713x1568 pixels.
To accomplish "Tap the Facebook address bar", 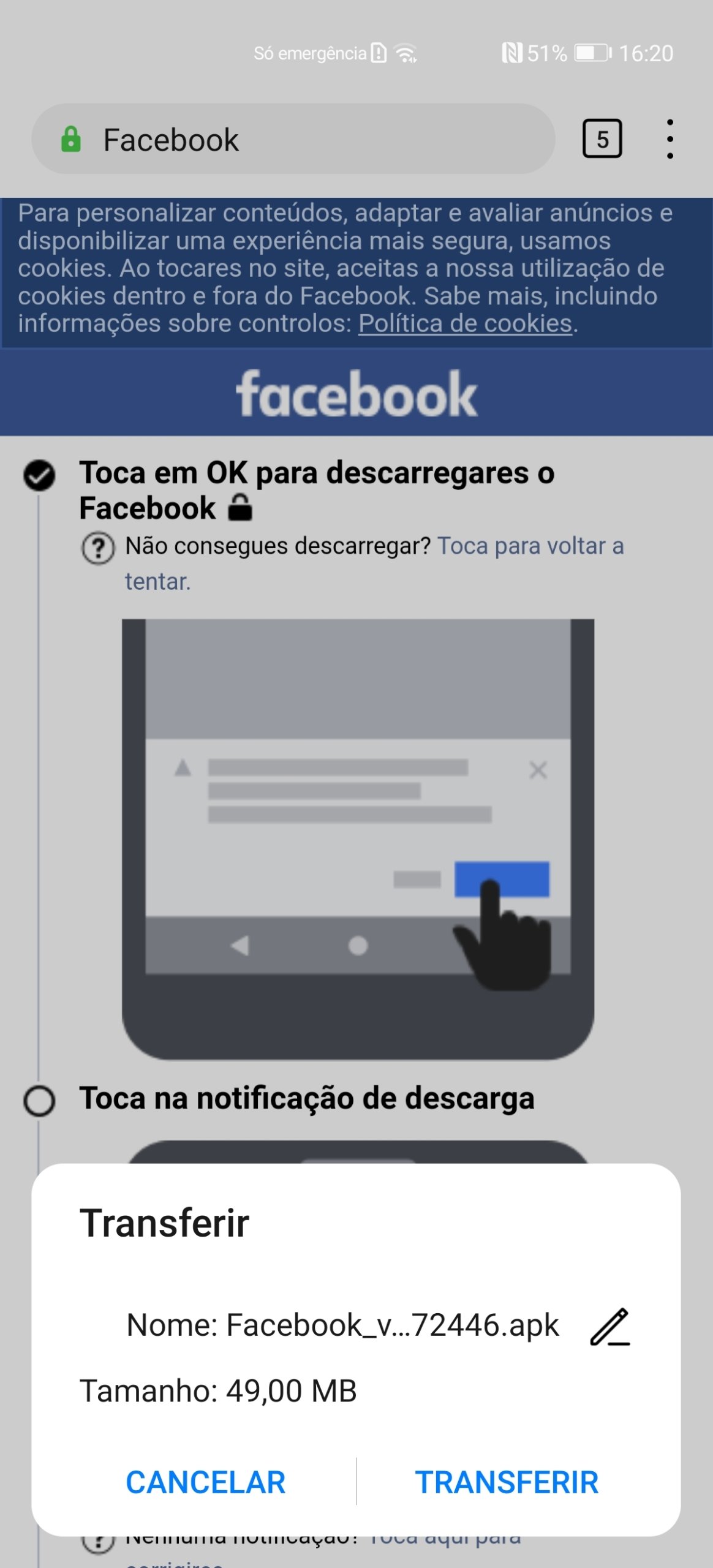I will [x=293, y=139].
